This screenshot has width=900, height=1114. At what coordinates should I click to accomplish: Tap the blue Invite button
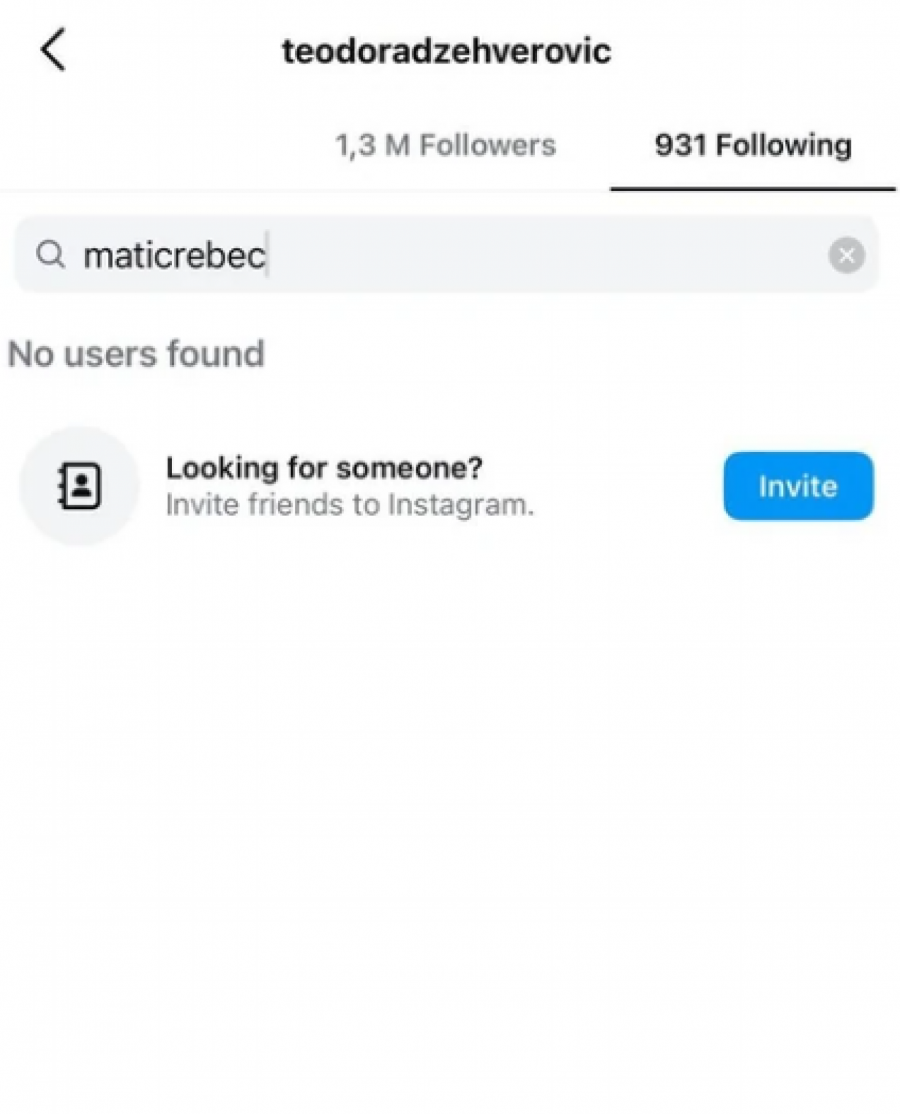798,487
